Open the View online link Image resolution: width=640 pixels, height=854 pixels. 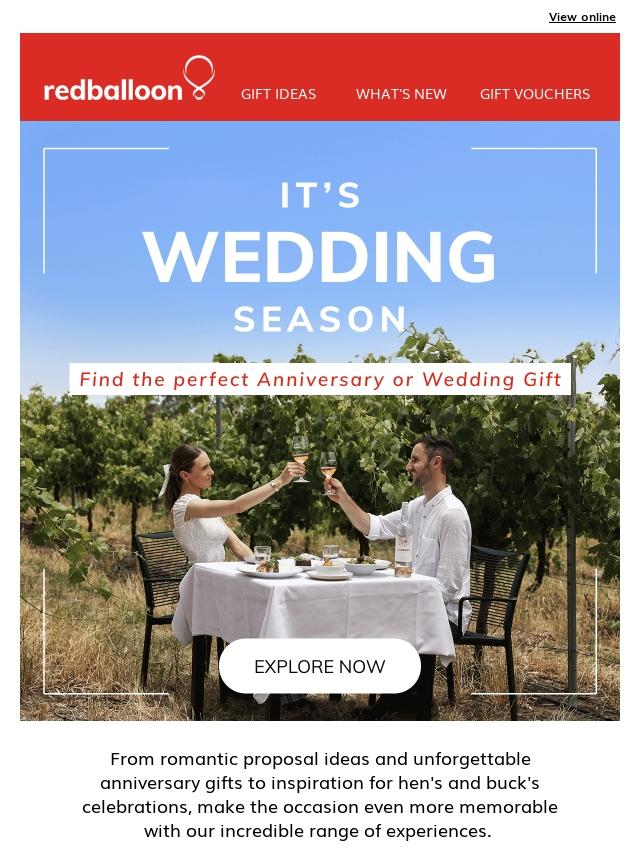[582, 17]
